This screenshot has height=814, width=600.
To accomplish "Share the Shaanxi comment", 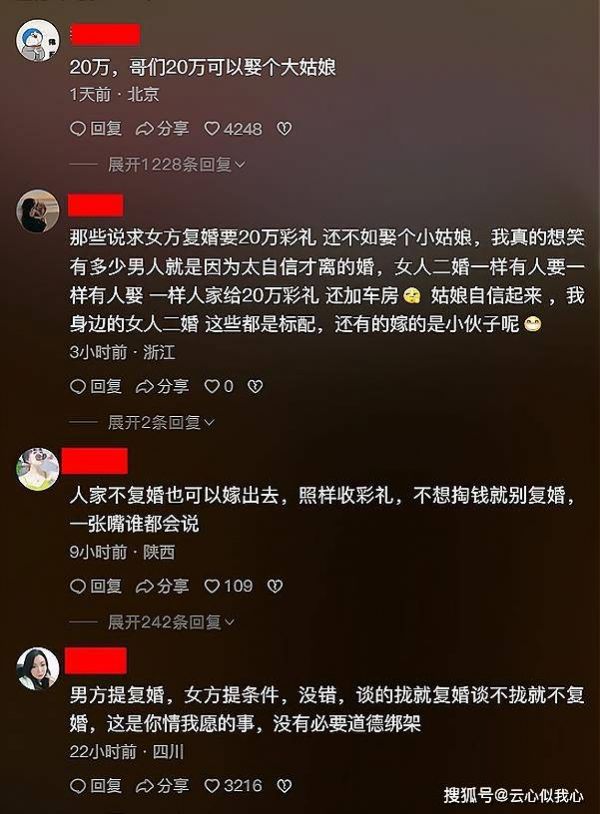I will [162, 586].
